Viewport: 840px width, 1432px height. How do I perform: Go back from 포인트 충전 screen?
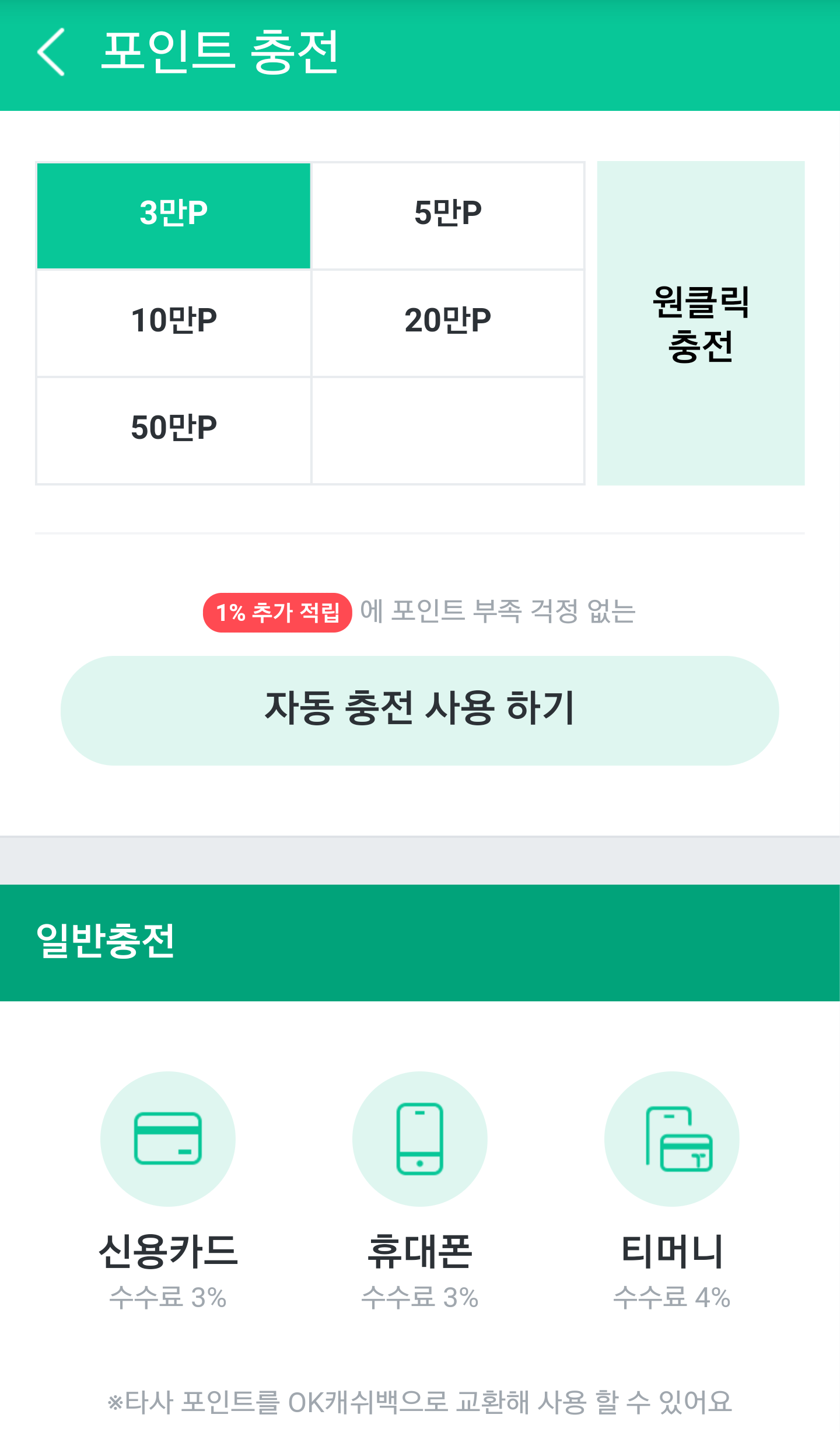[x=51, y=53]
